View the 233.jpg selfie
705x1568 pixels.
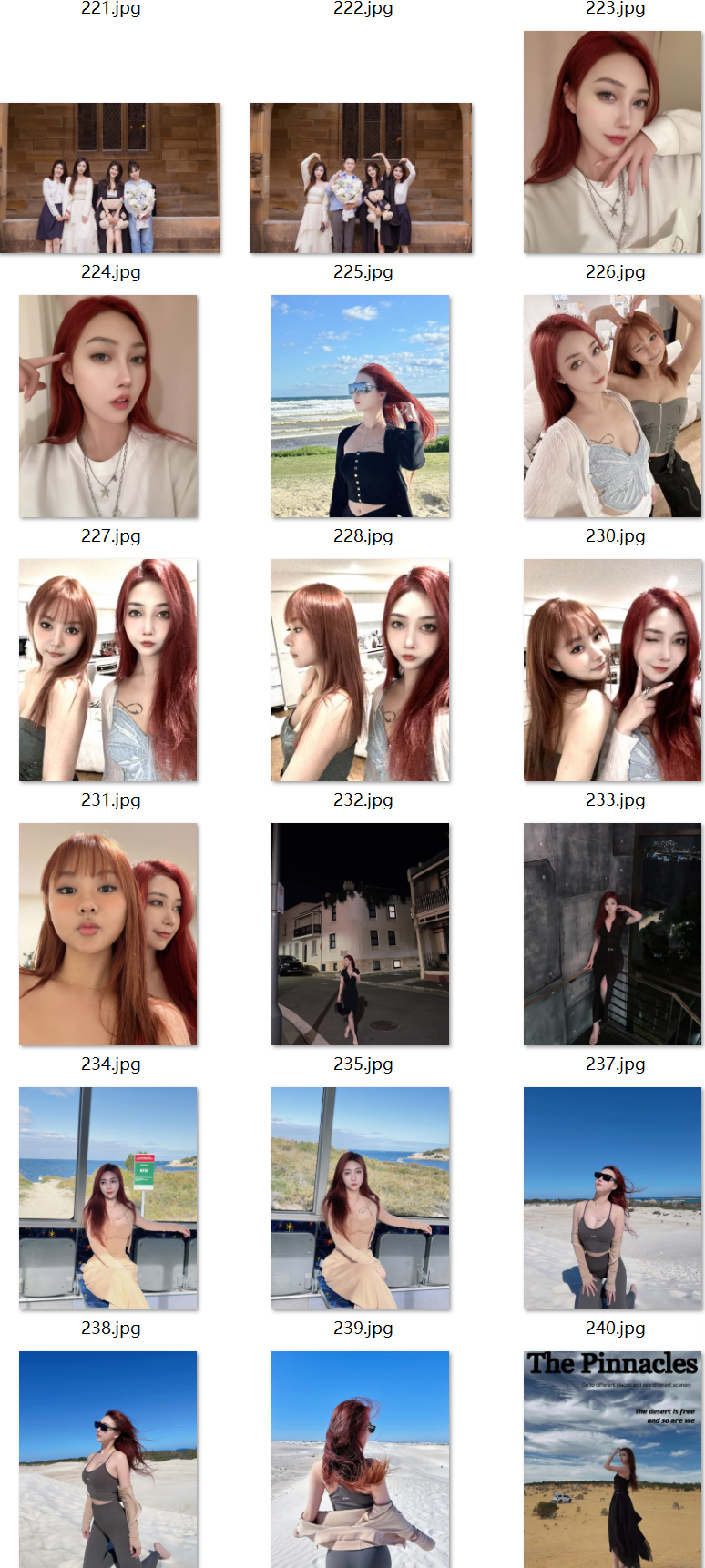(x=612, y=670)
